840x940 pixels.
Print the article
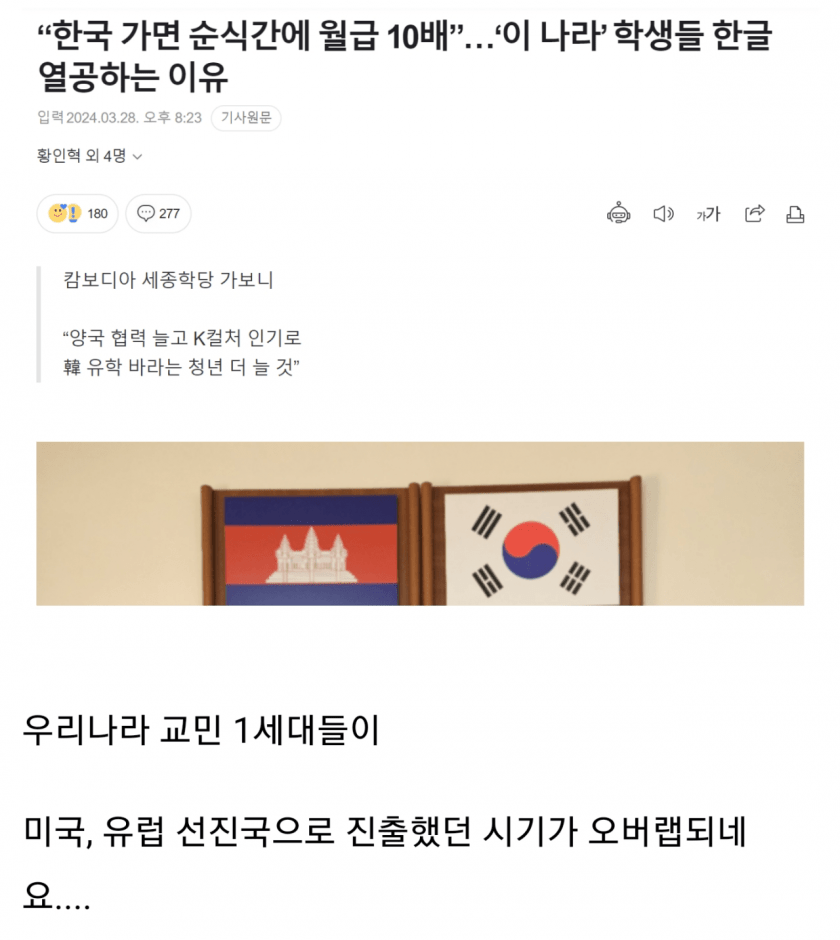click(795, 213)
